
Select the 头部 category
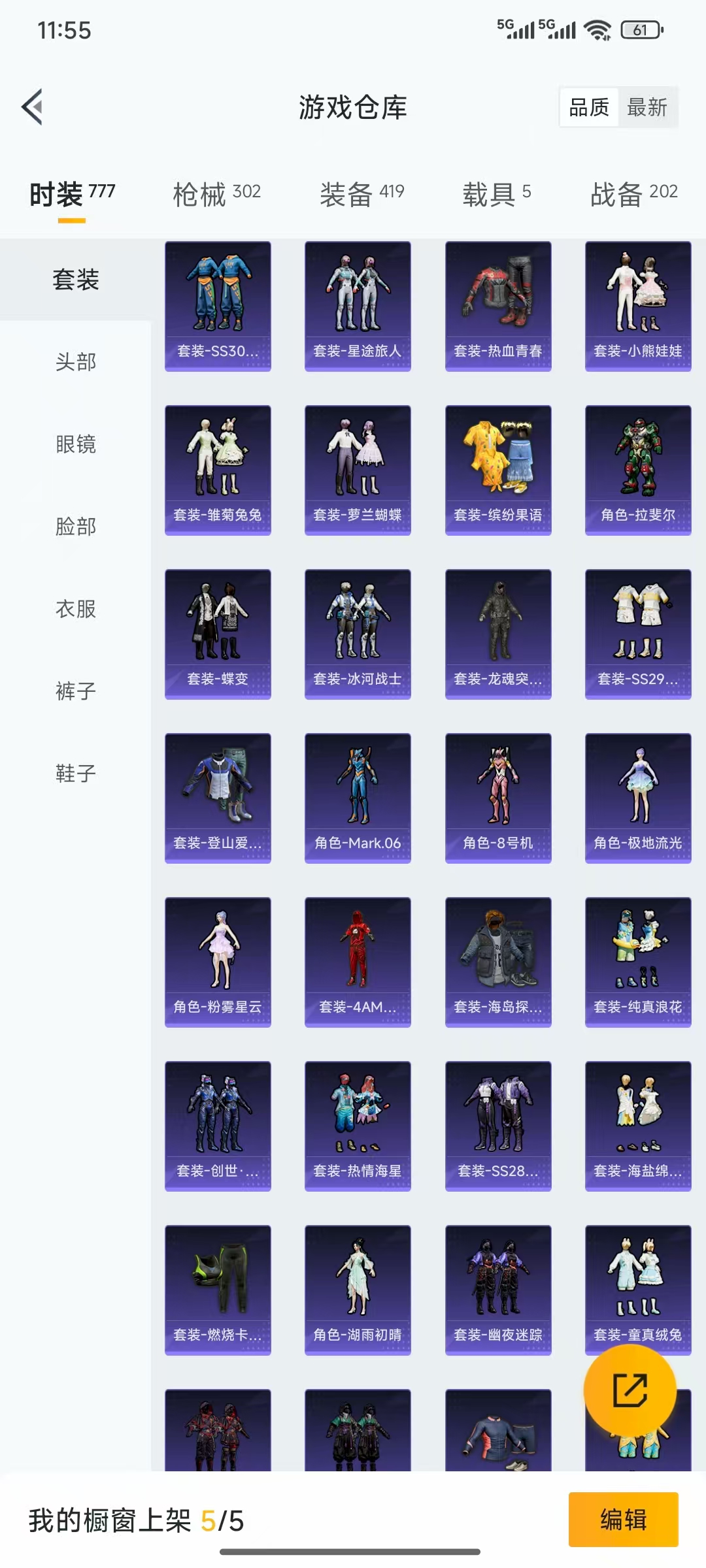point(76,362)
